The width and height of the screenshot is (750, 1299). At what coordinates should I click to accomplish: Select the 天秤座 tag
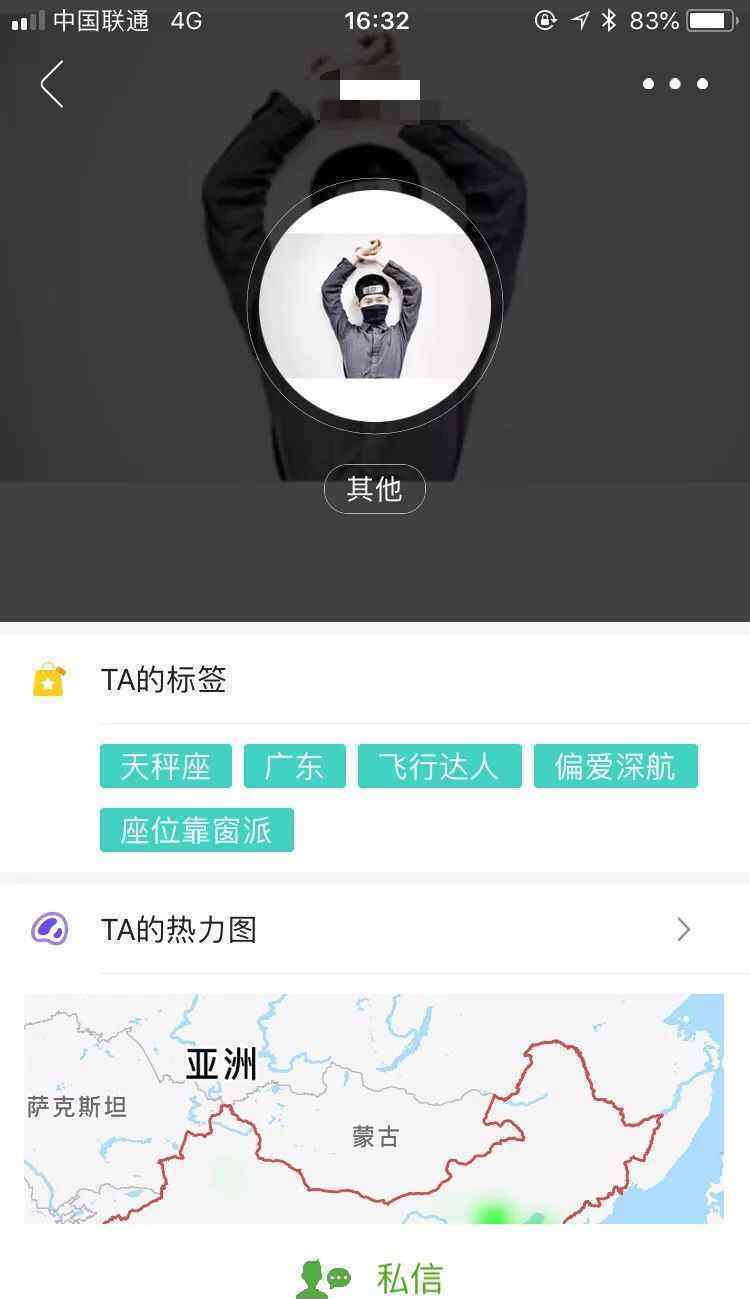click(166, 766)
